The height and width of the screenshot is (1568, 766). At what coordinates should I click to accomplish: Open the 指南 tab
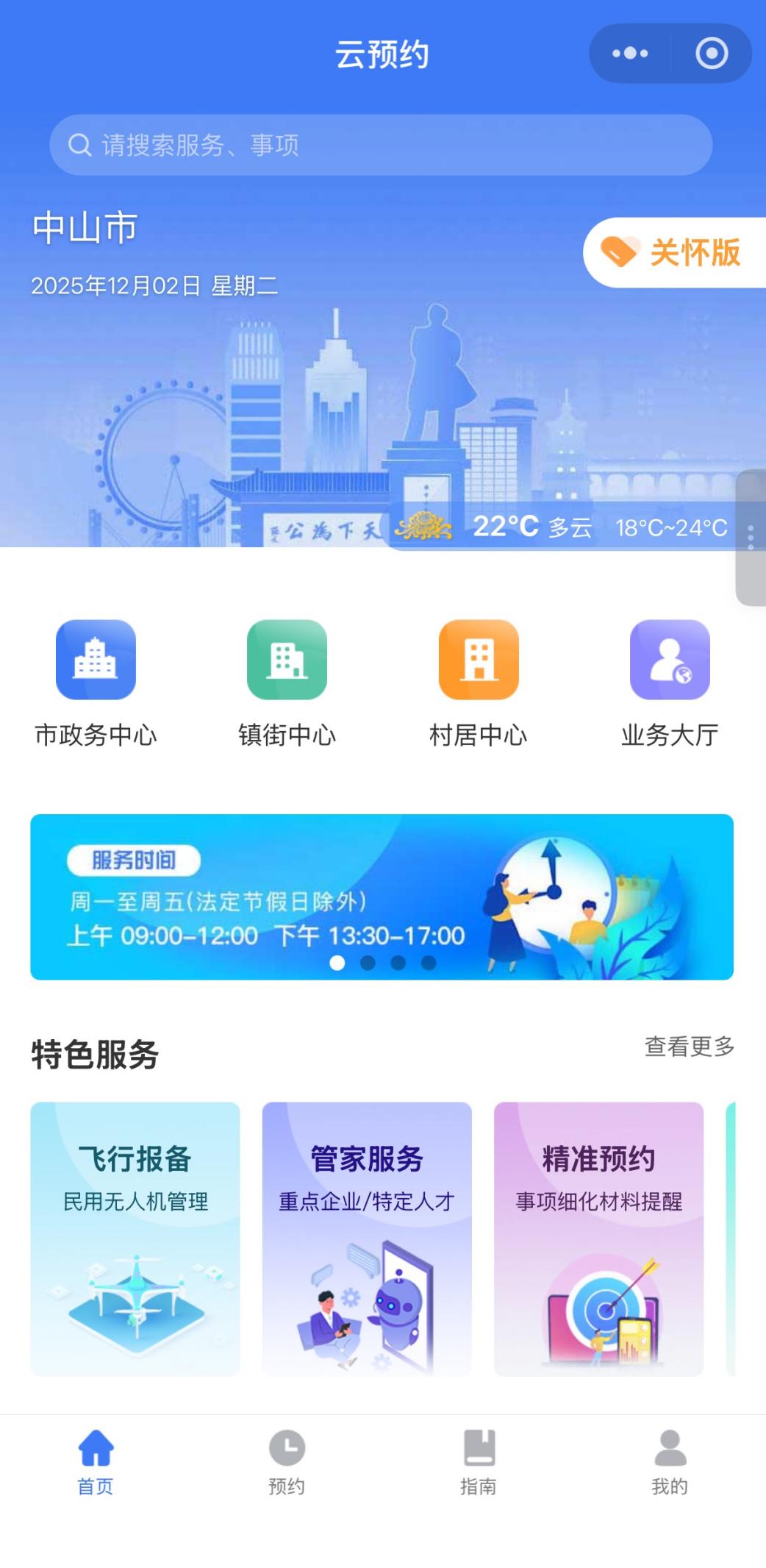479,1463
